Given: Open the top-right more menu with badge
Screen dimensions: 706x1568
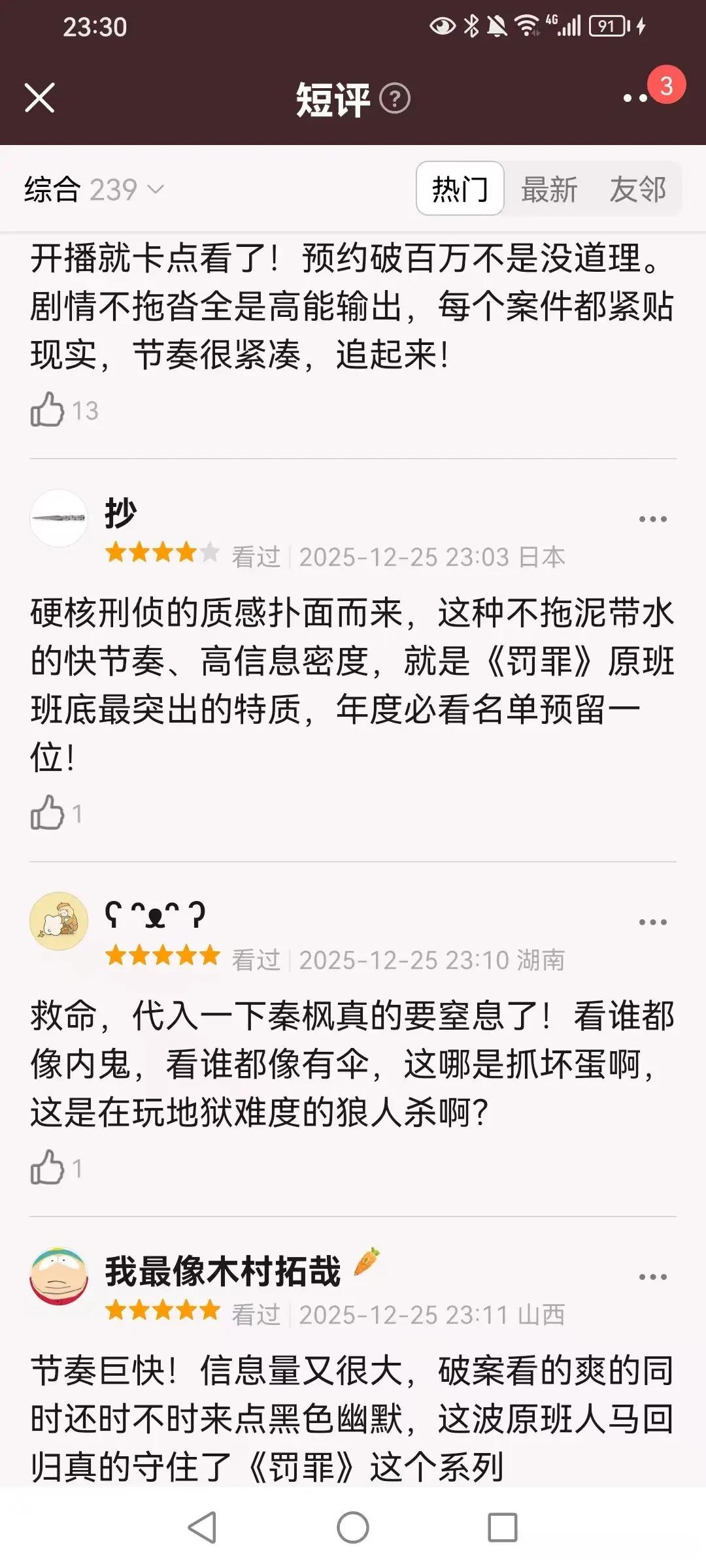Looking at the screenshot, I should pyautogui.click(x=635, y=98).
